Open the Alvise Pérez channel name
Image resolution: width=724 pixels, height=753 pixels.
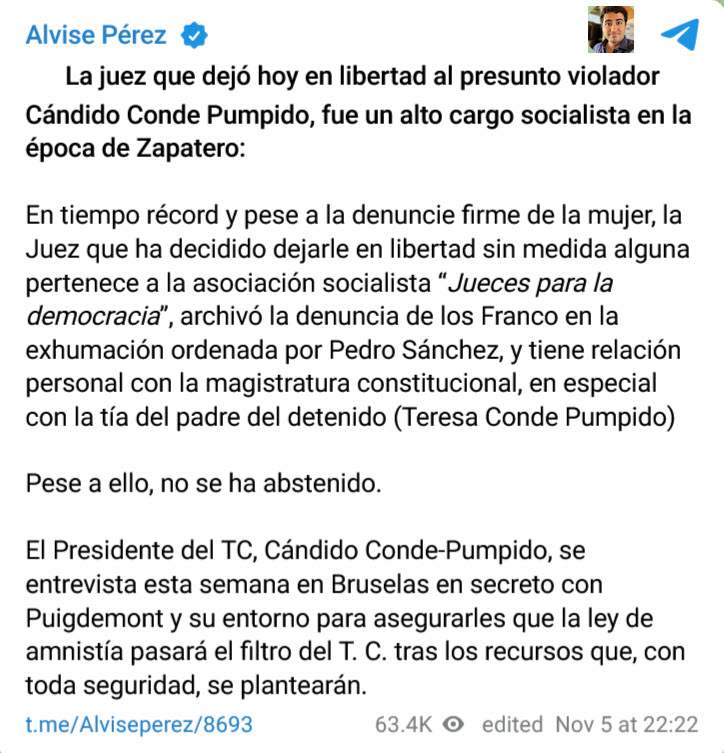tap(97, 36)
